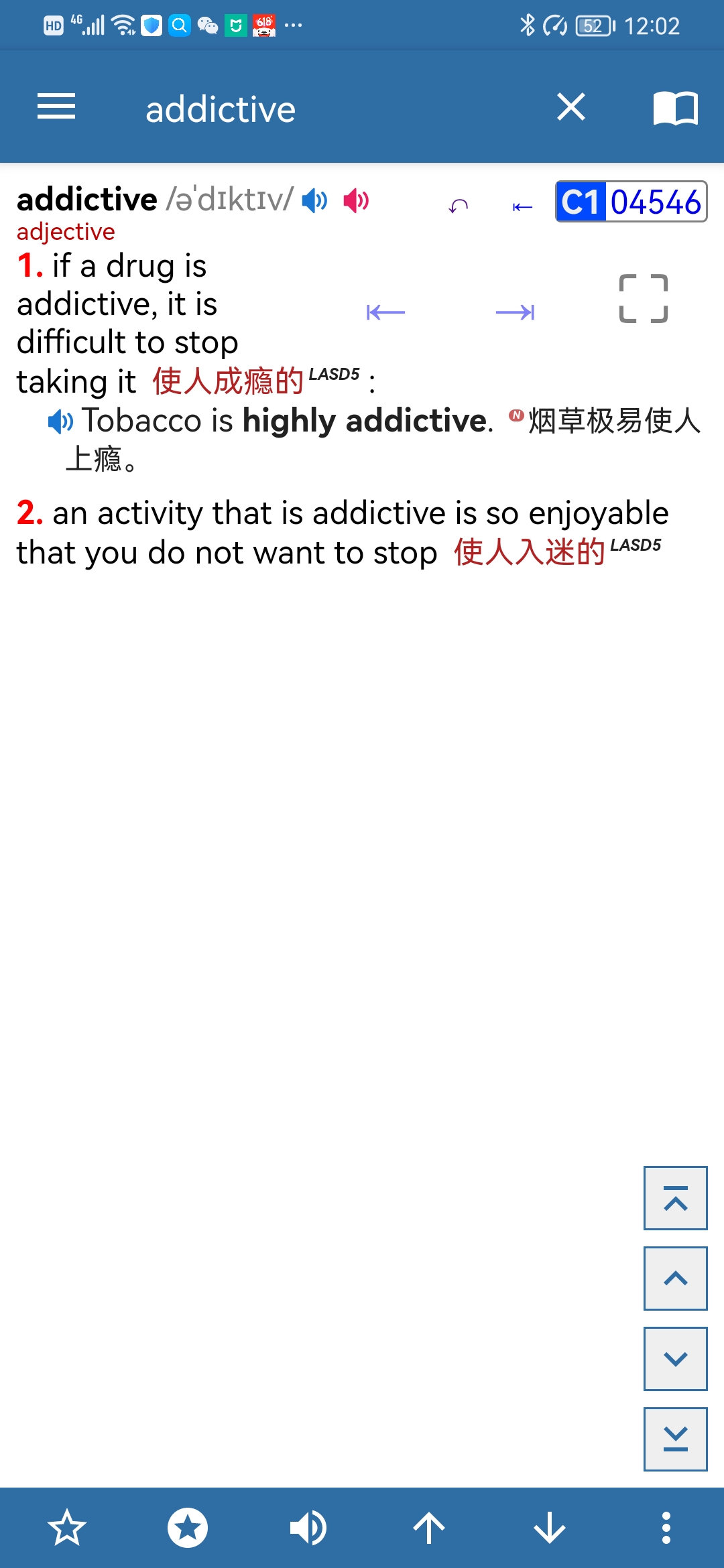
Task: Page down with the single chevron button
Action: [676, 1359]
